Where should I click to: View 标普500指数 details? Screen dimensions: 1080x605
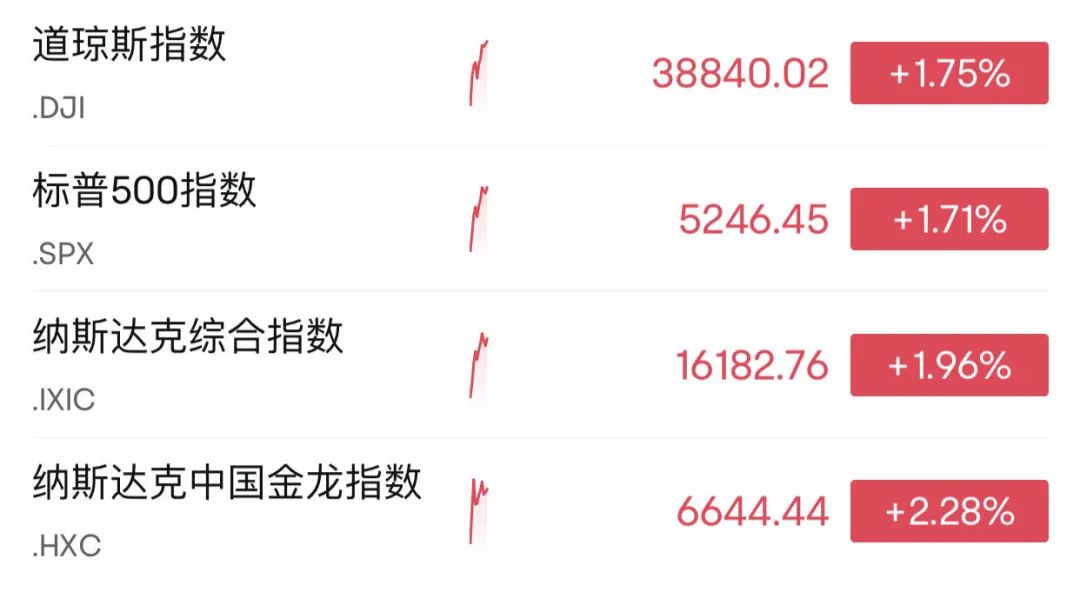point(145,191)
